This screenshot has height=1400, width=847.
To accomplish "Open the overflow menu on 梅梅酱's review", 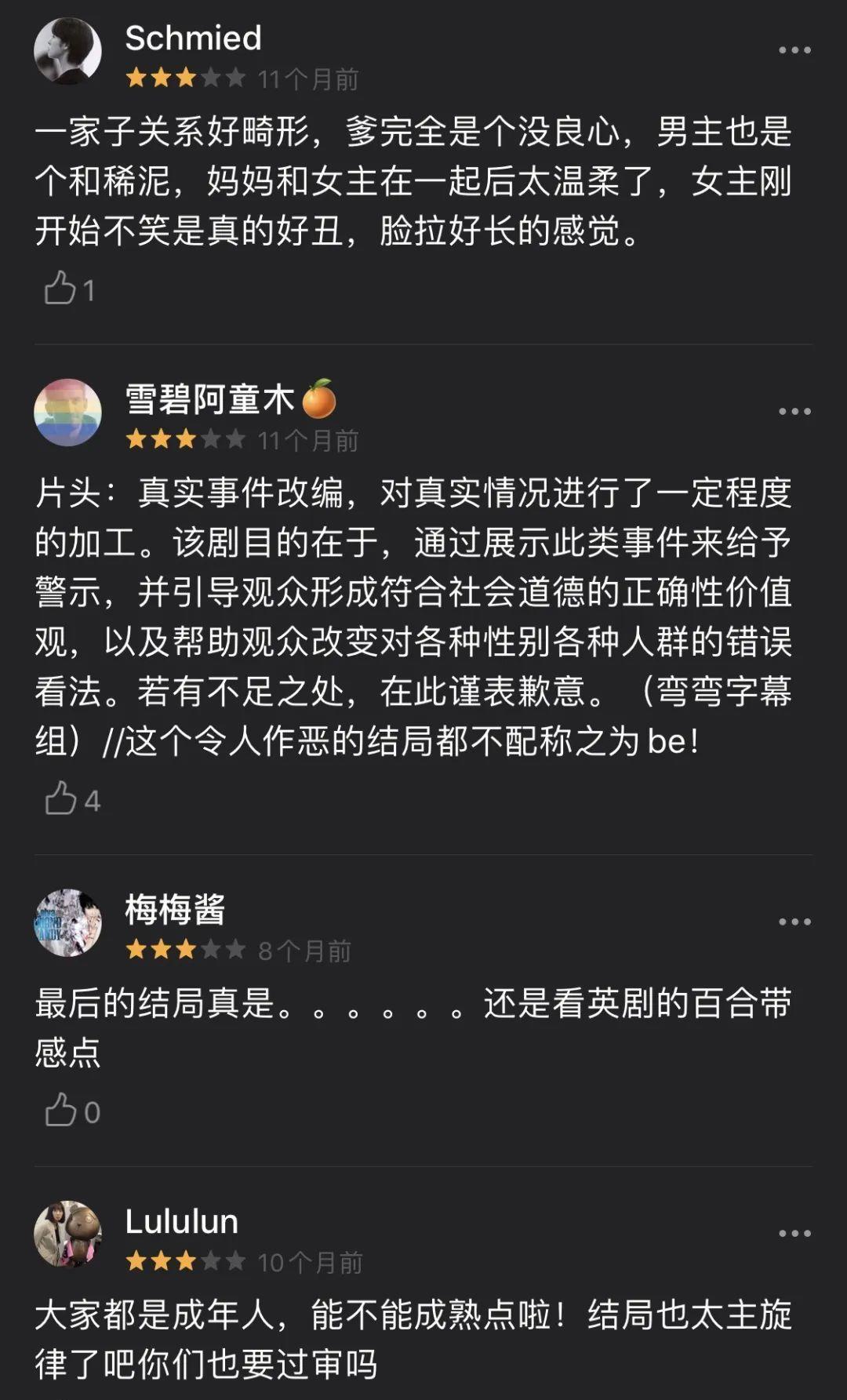I will pos(794,922).
